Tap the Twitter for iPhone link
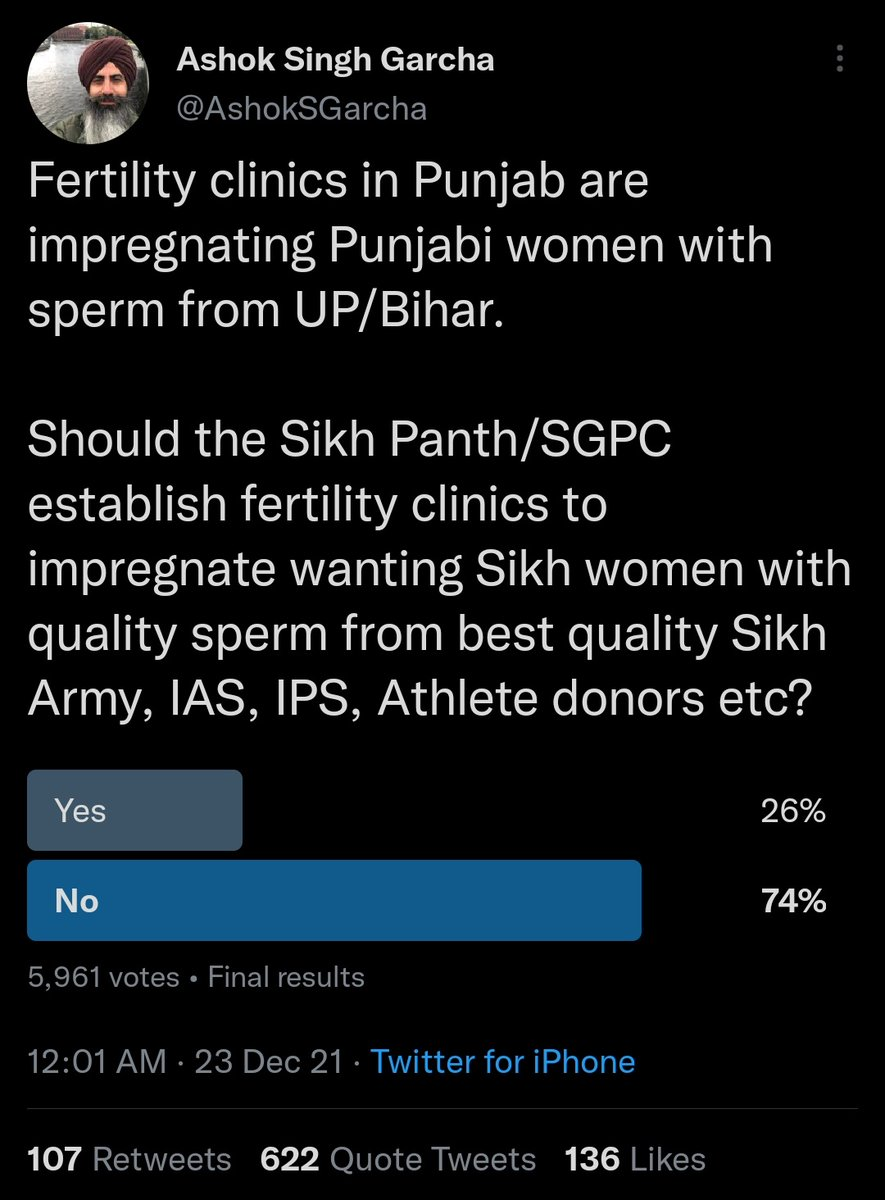Screen dimensions: 885x1200 503,1061
